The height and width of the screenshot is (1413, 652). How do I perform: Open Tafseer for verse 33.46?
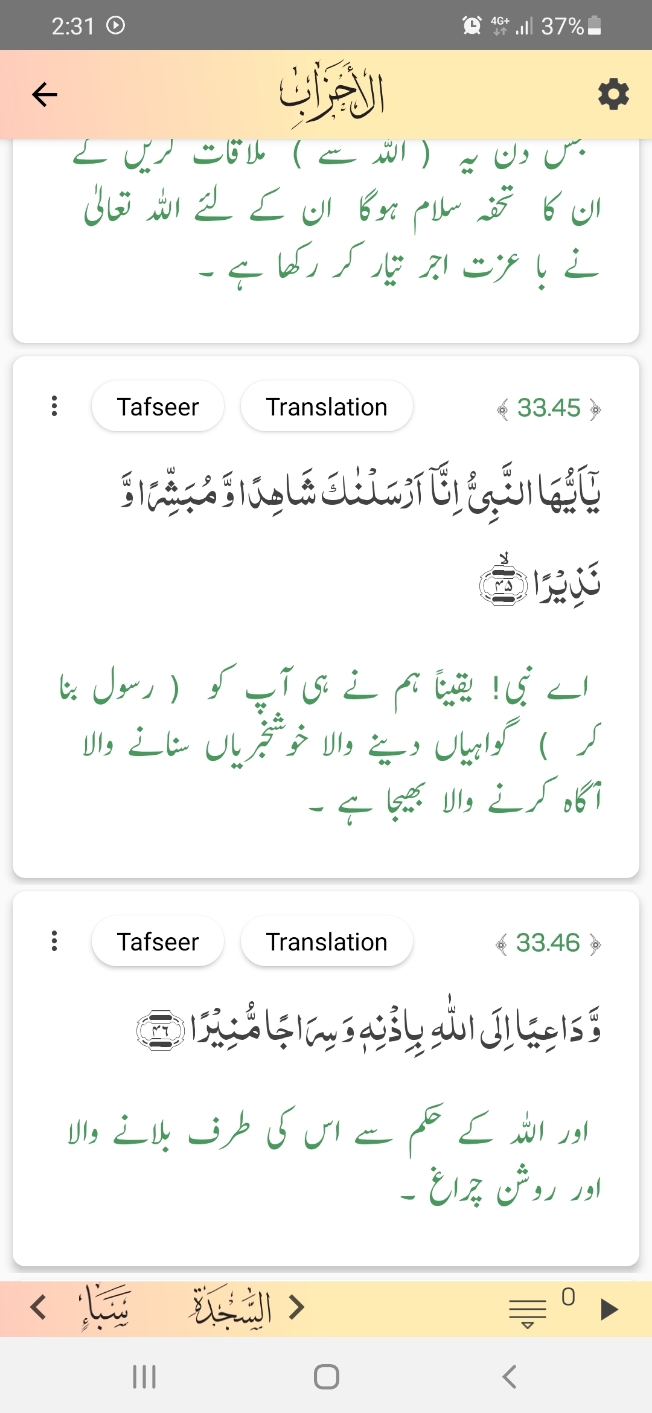157,942
